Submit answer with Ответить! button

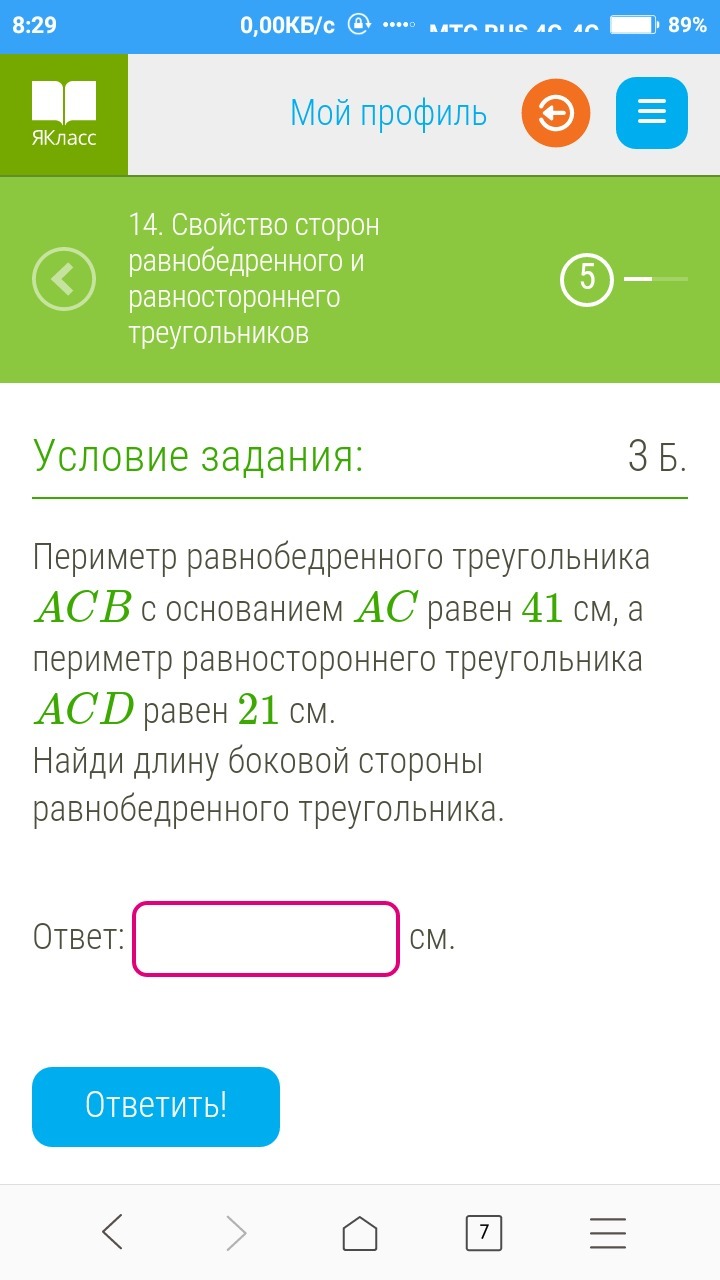point(156,1106)
